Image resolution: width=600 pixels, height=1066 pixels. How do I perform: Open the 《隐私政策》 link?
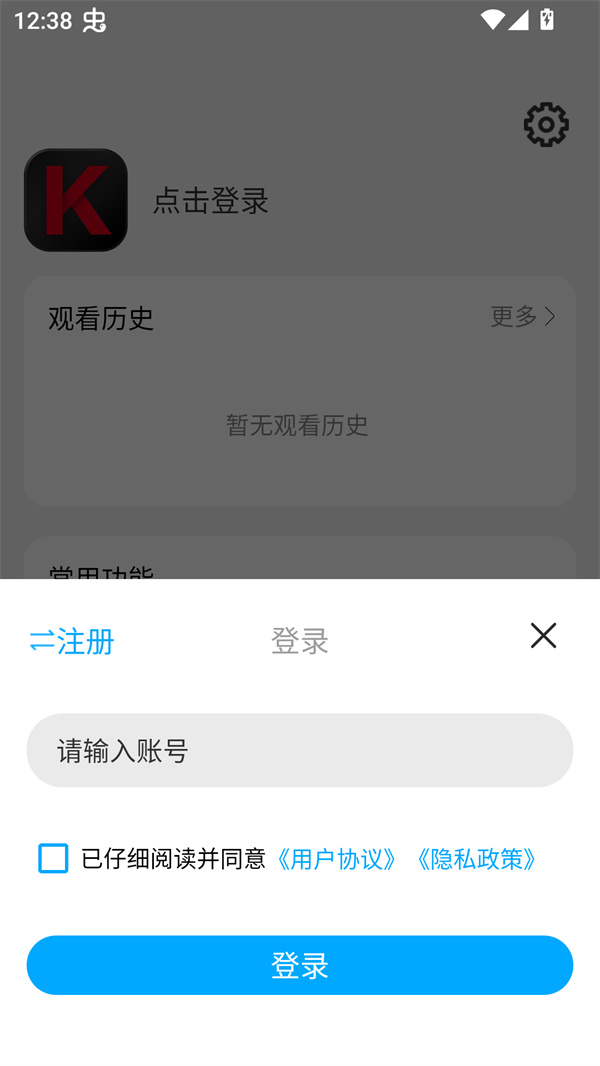click(478, 859)
